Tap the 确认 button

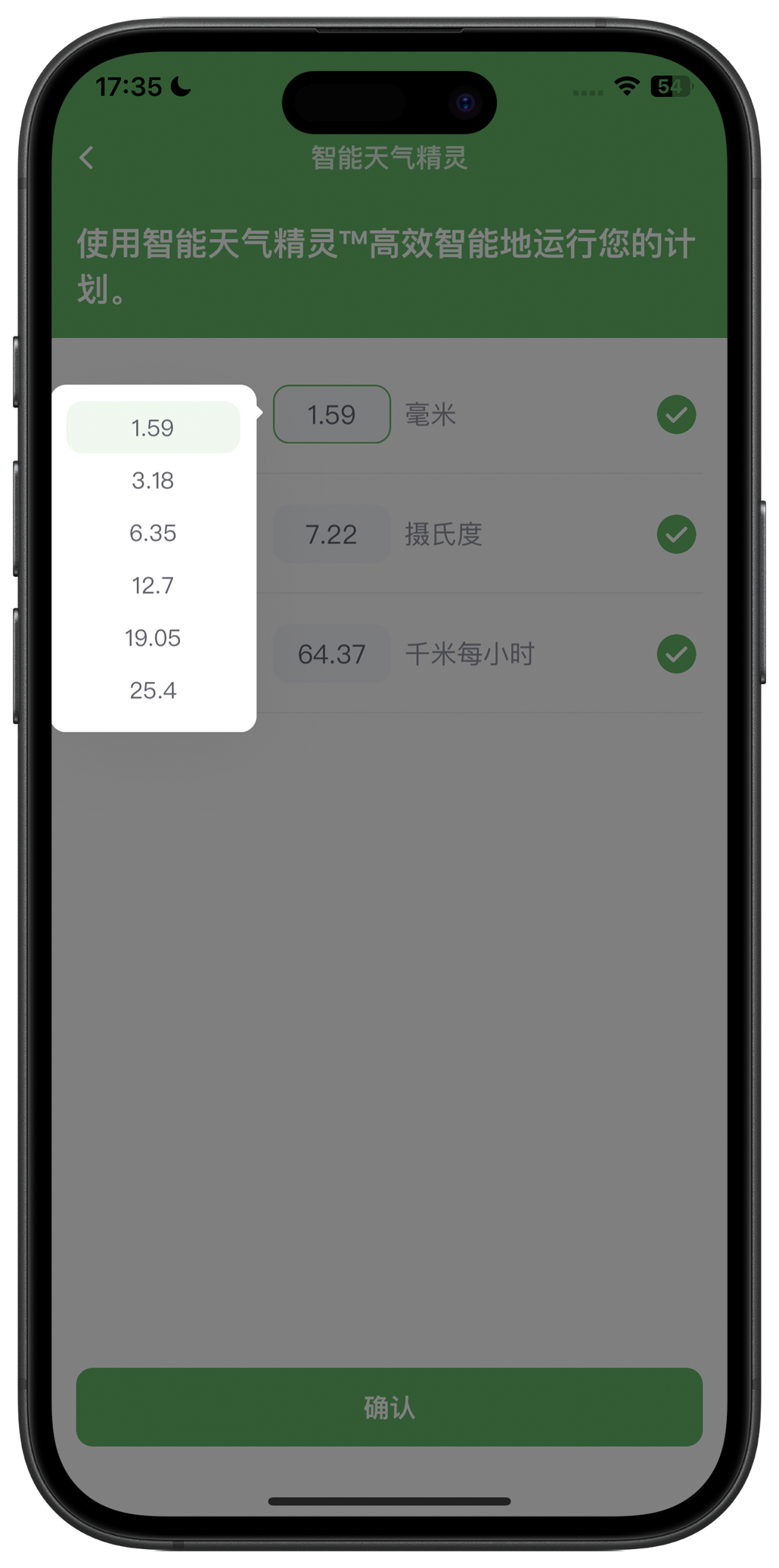(389, 1407)
